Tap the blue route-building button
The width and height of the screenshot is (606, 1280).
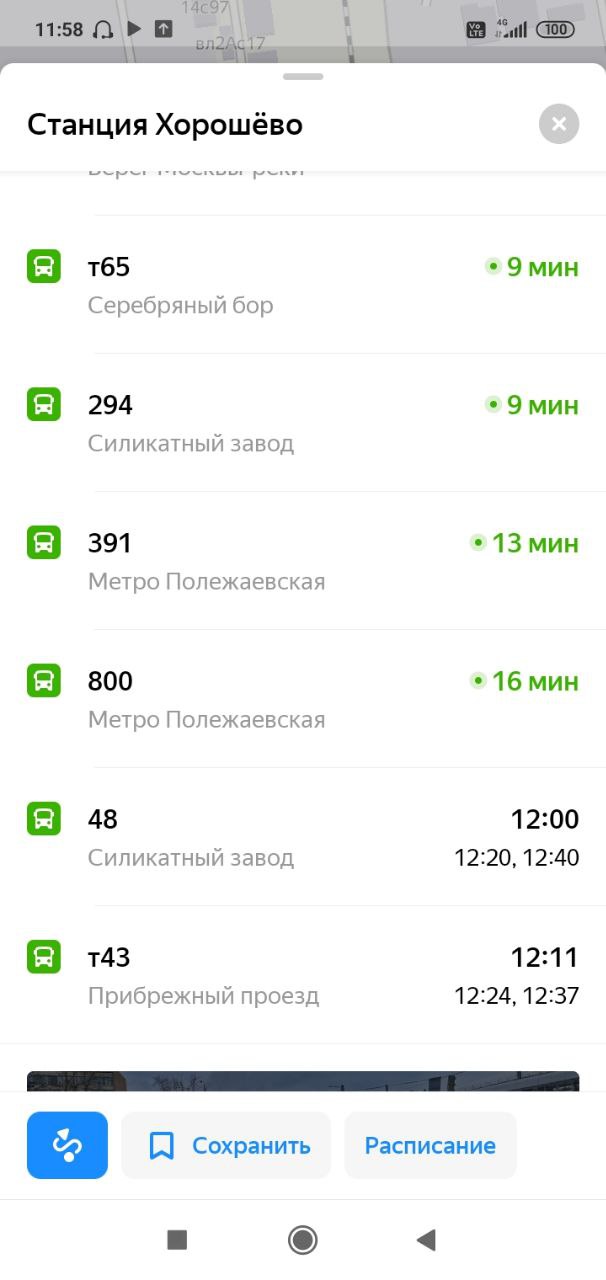[67, 1145]
